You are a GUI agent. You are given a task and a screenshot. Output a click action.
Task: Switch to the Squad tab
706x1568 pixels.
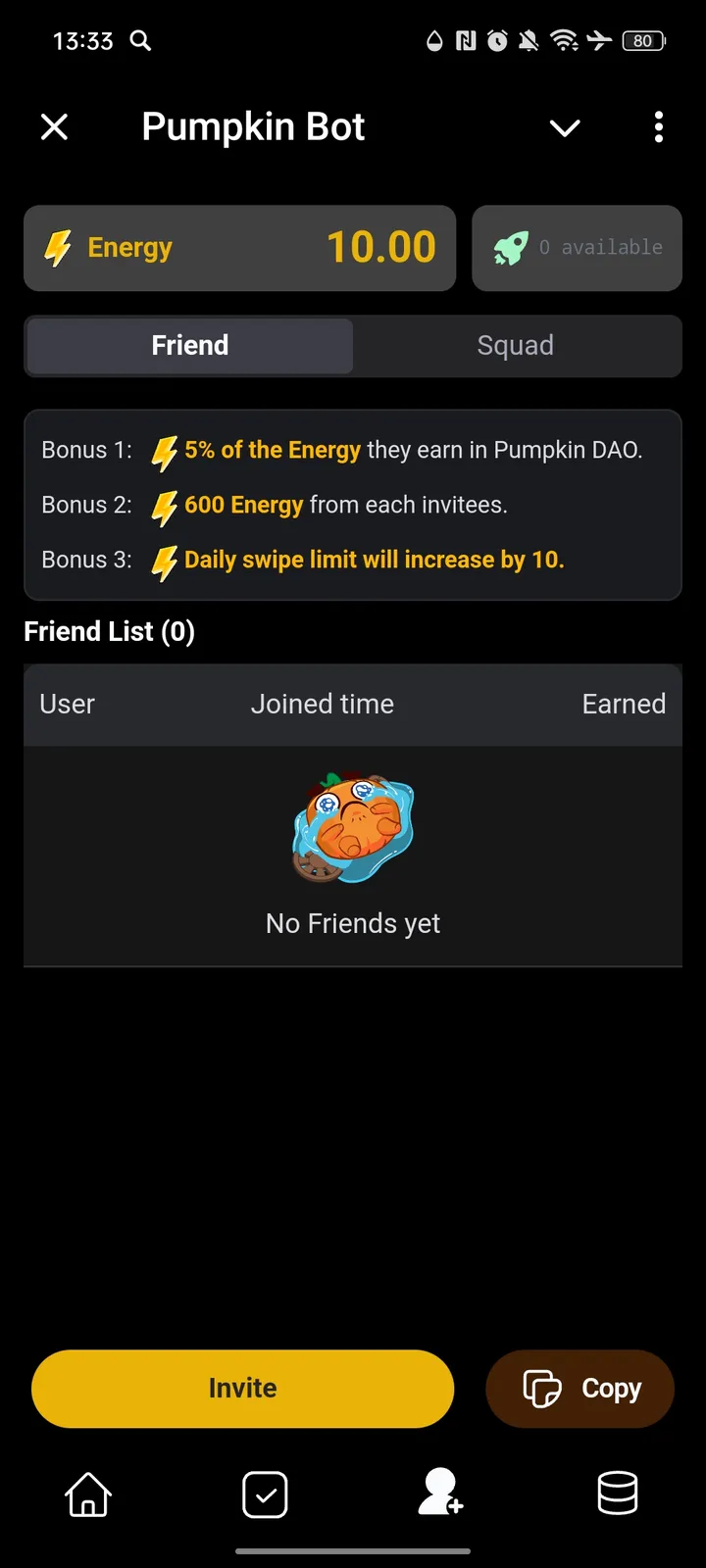coord(515,345)
